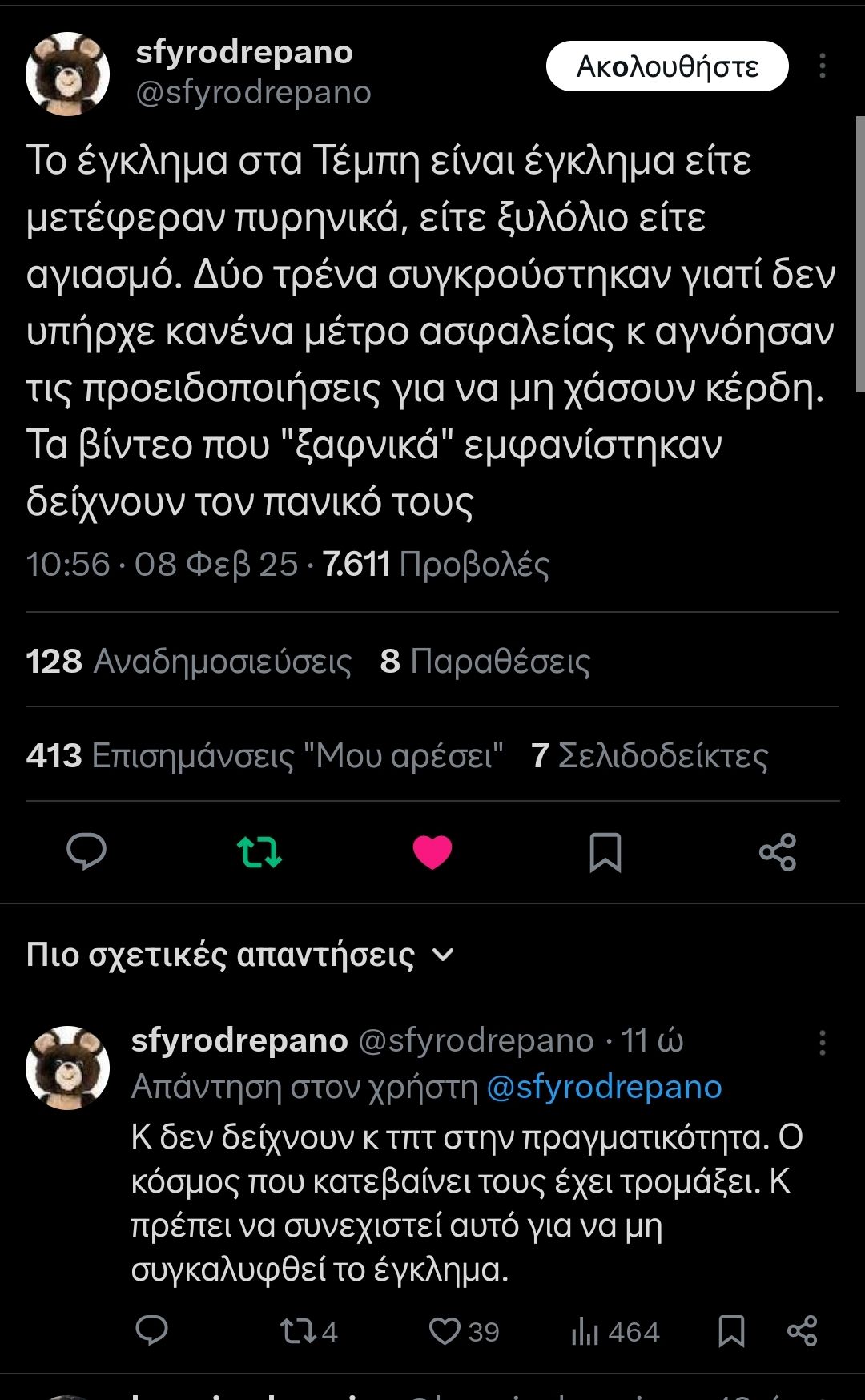Comment on the reply tweet

click(x=151, y=1330)
